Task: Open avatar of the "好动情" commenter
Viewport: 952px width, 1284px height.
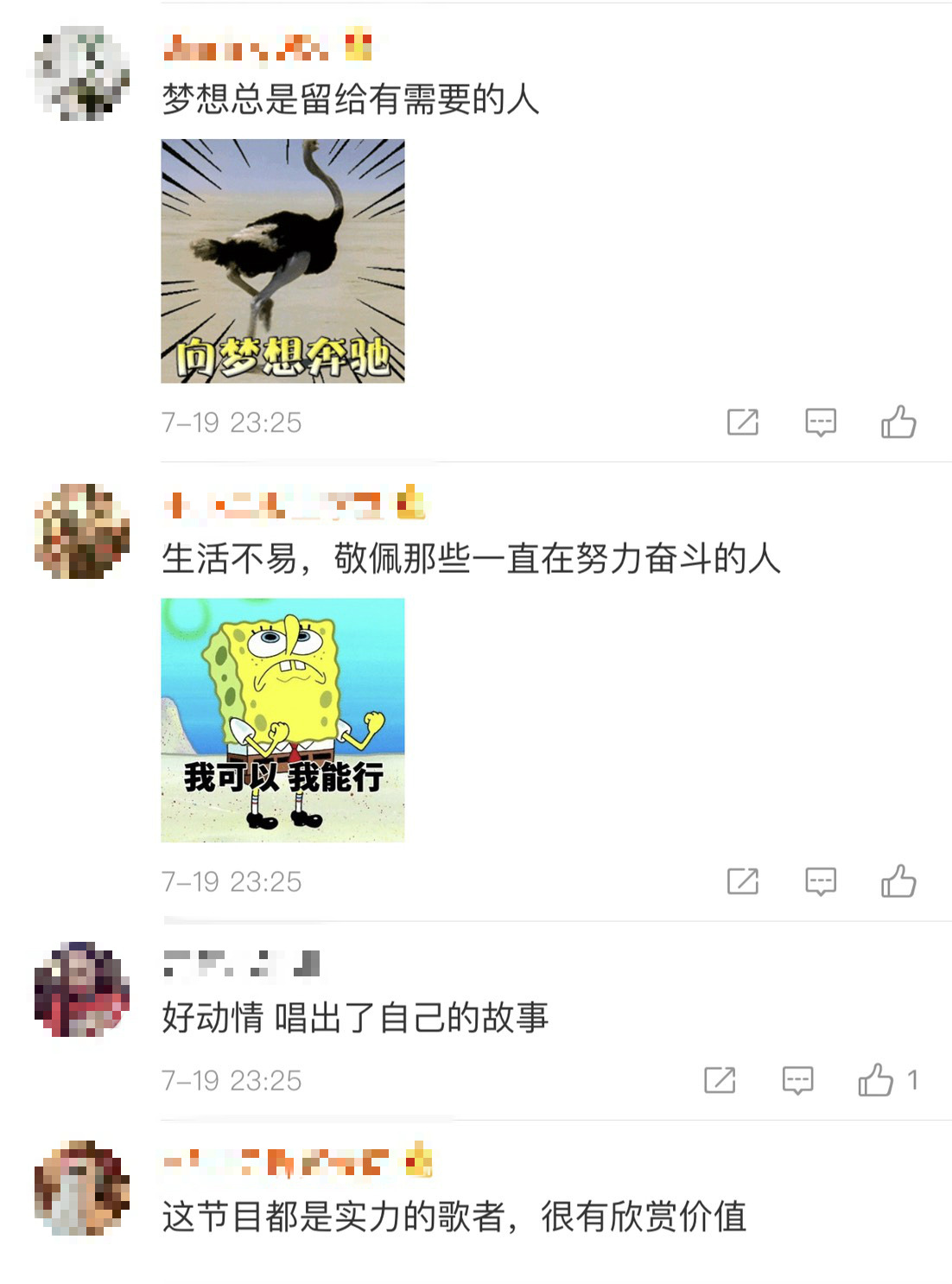Action: (x=82, y=989)
